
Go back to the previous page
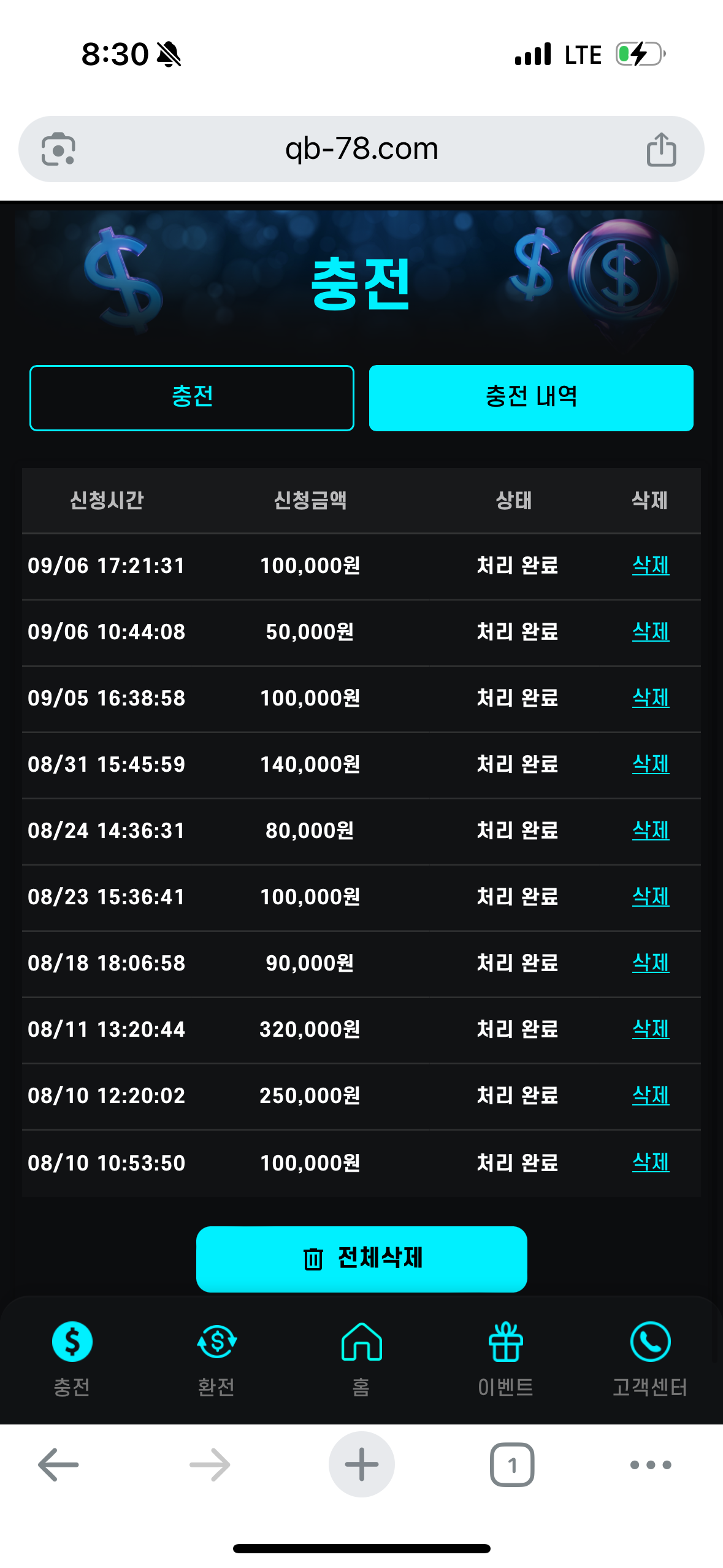58,1465
